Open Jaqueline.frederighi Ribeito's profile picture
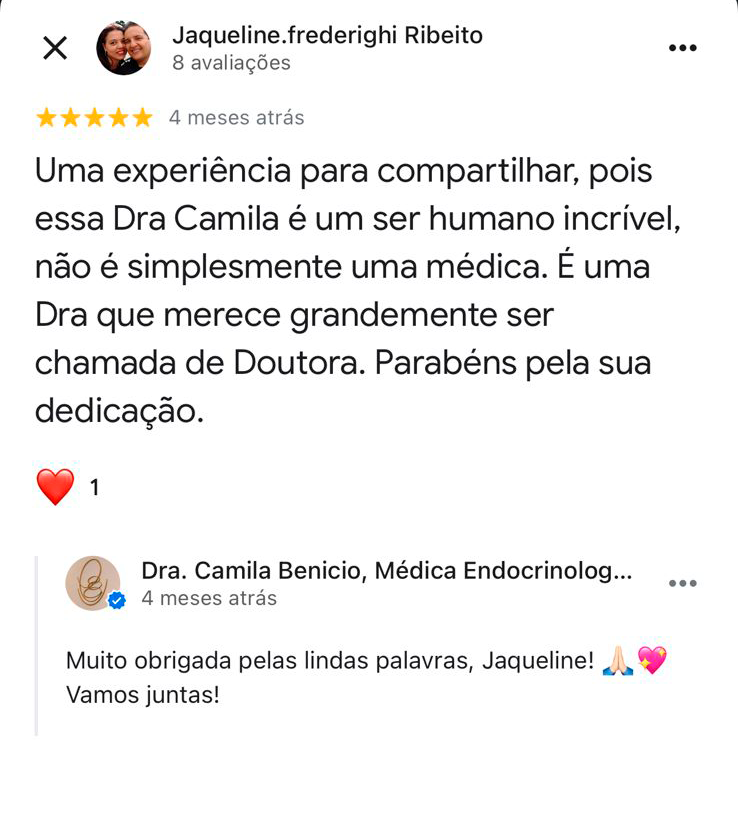This screenshot has width=738, height=824. point(124,48)
